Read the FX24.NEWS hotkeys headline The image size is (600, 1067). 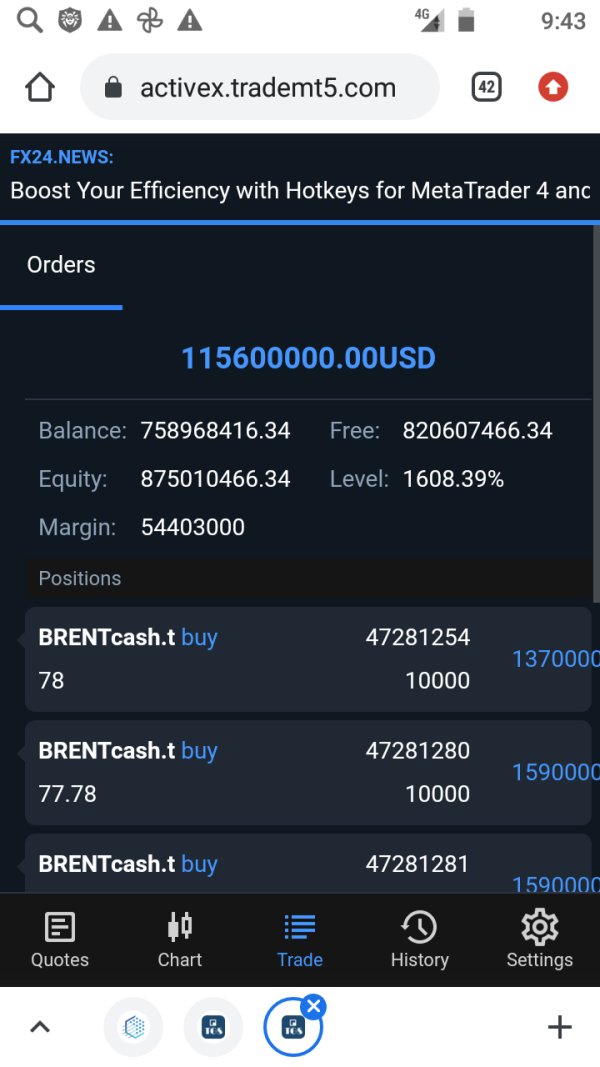300,190
